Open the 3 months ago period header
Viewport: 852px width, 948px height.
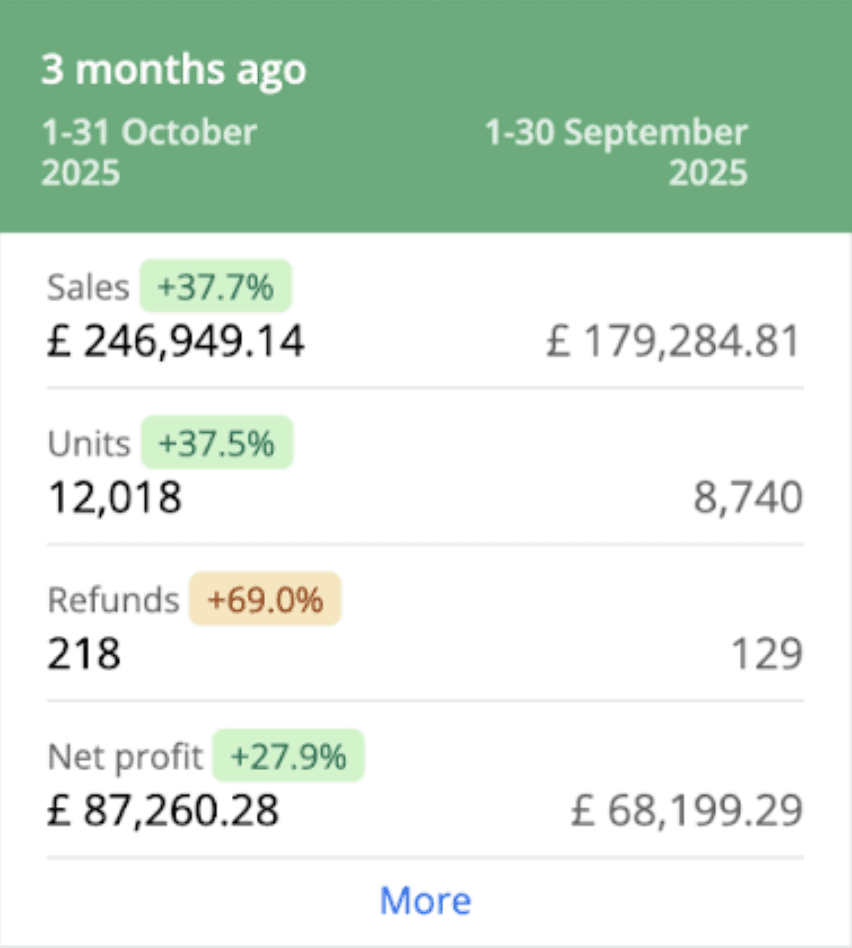[174, 70]
